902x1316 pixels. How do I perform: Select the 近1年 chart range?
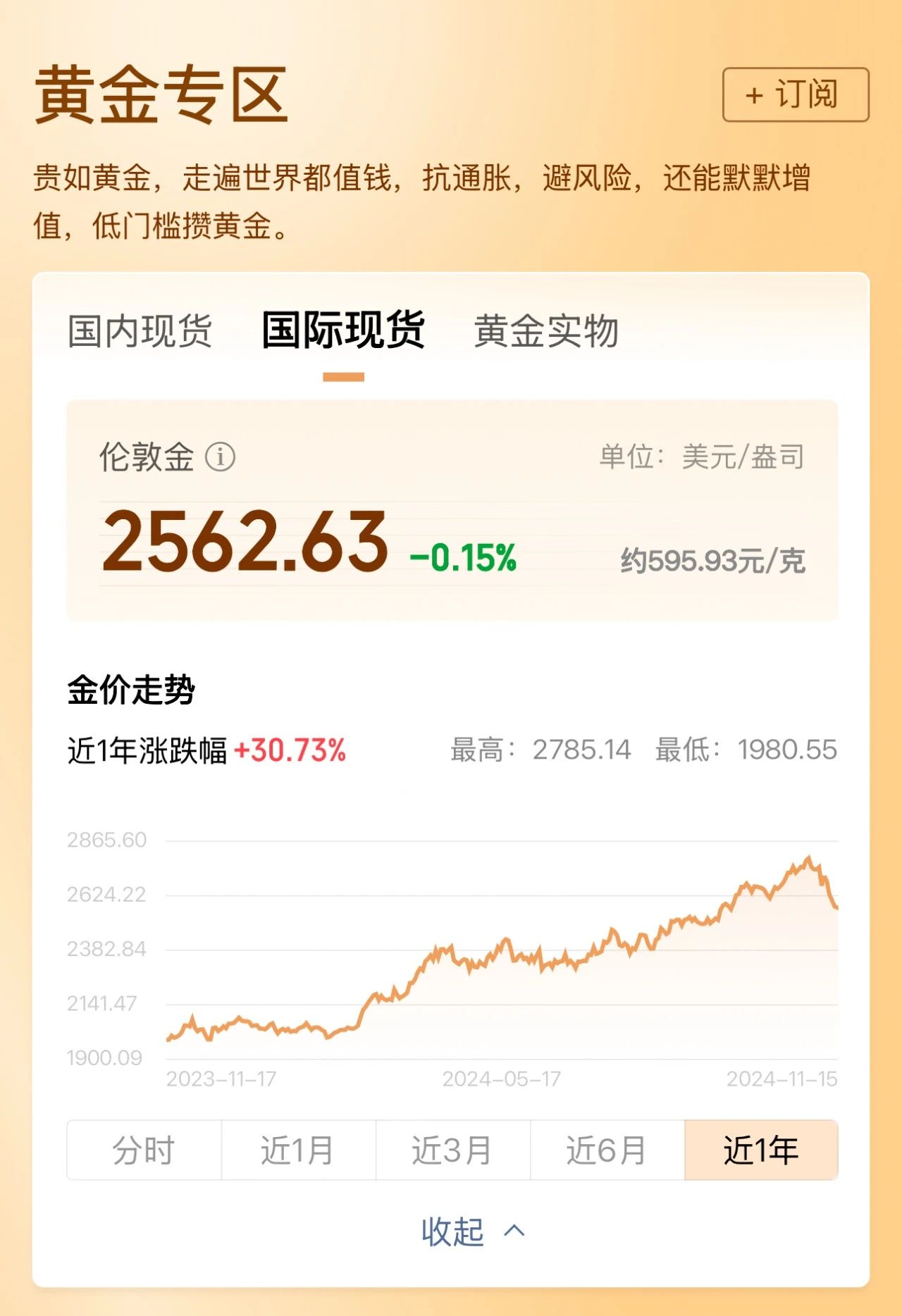[x=761, y=1150]
